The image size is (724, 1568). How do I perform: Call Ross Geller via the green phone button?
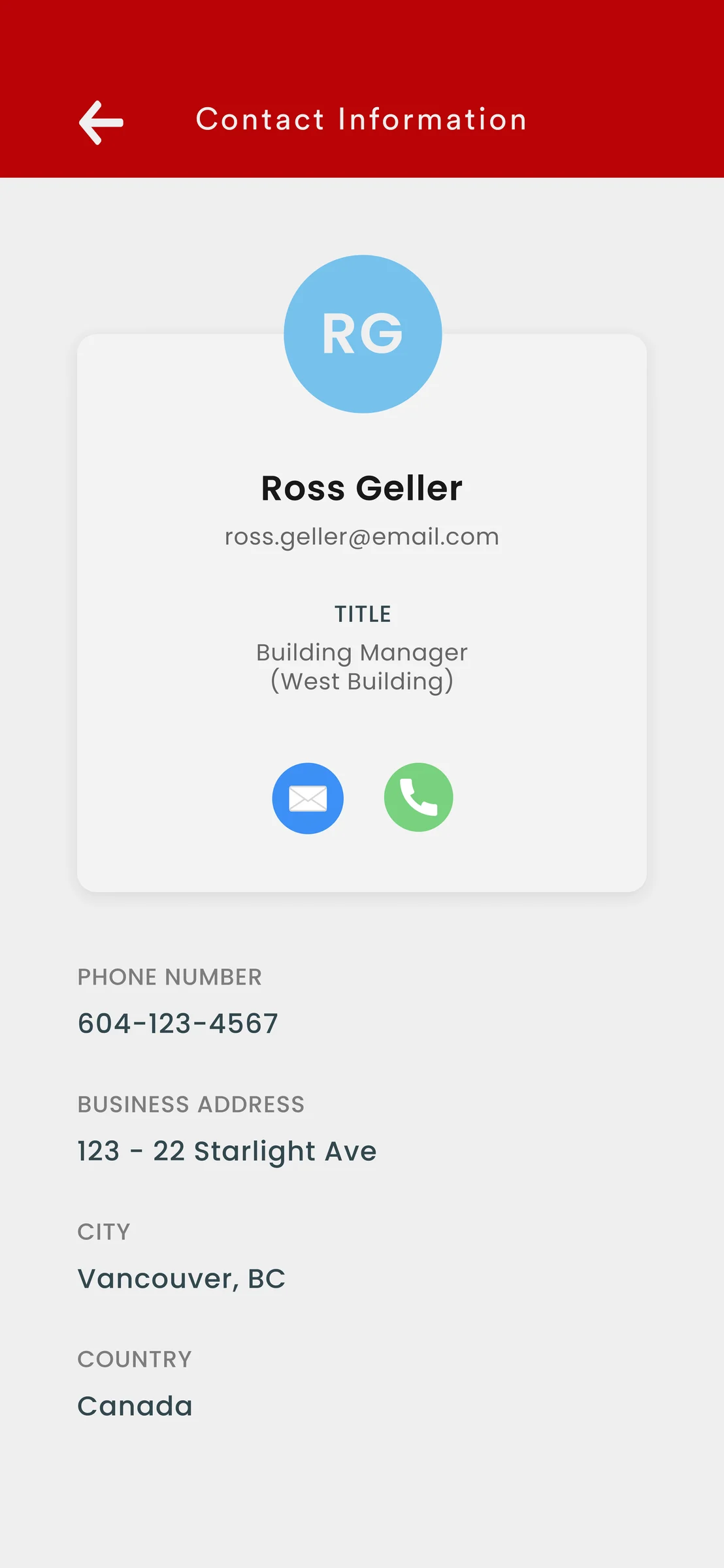(x=418, y=797)
